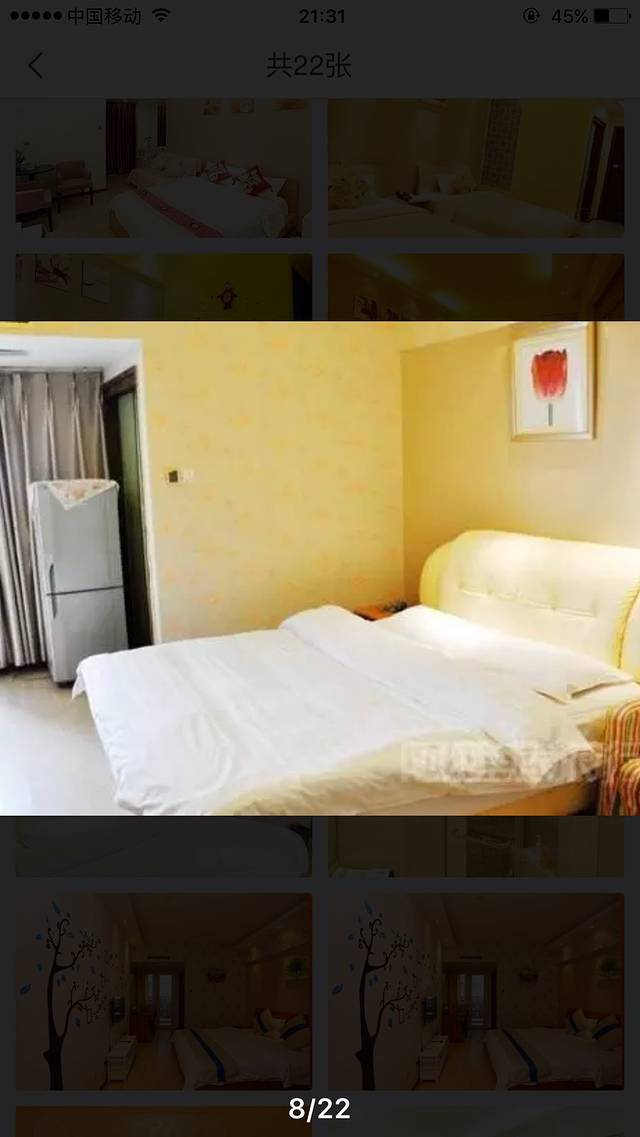
Task: Open the thumbnail showing sofa and round bed
Action: [x=163, y=168]
